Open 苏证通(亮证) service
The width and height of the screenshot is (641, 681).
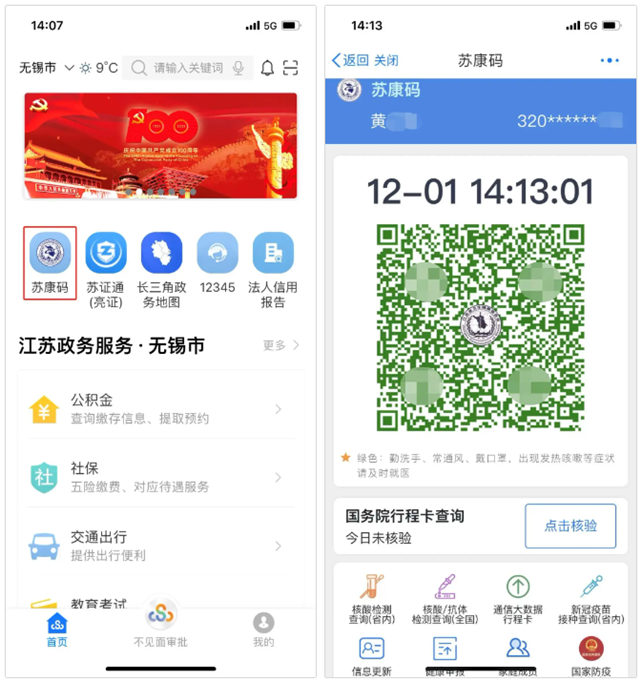(105, 262)
